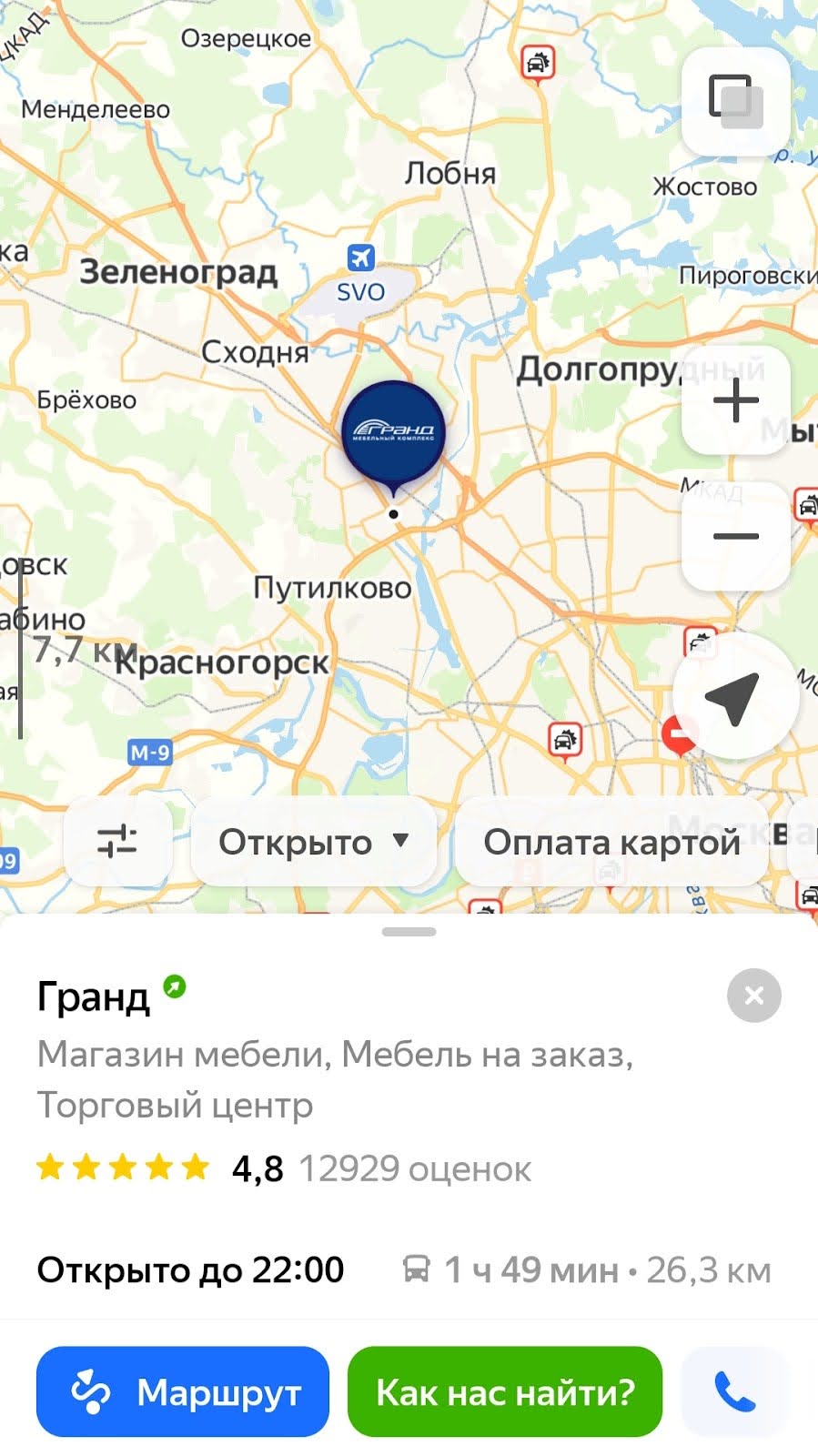Open the search filters sliders icon
This screenshot has width=818, height=1456.
pyautogui.click(x=119, y=843)
